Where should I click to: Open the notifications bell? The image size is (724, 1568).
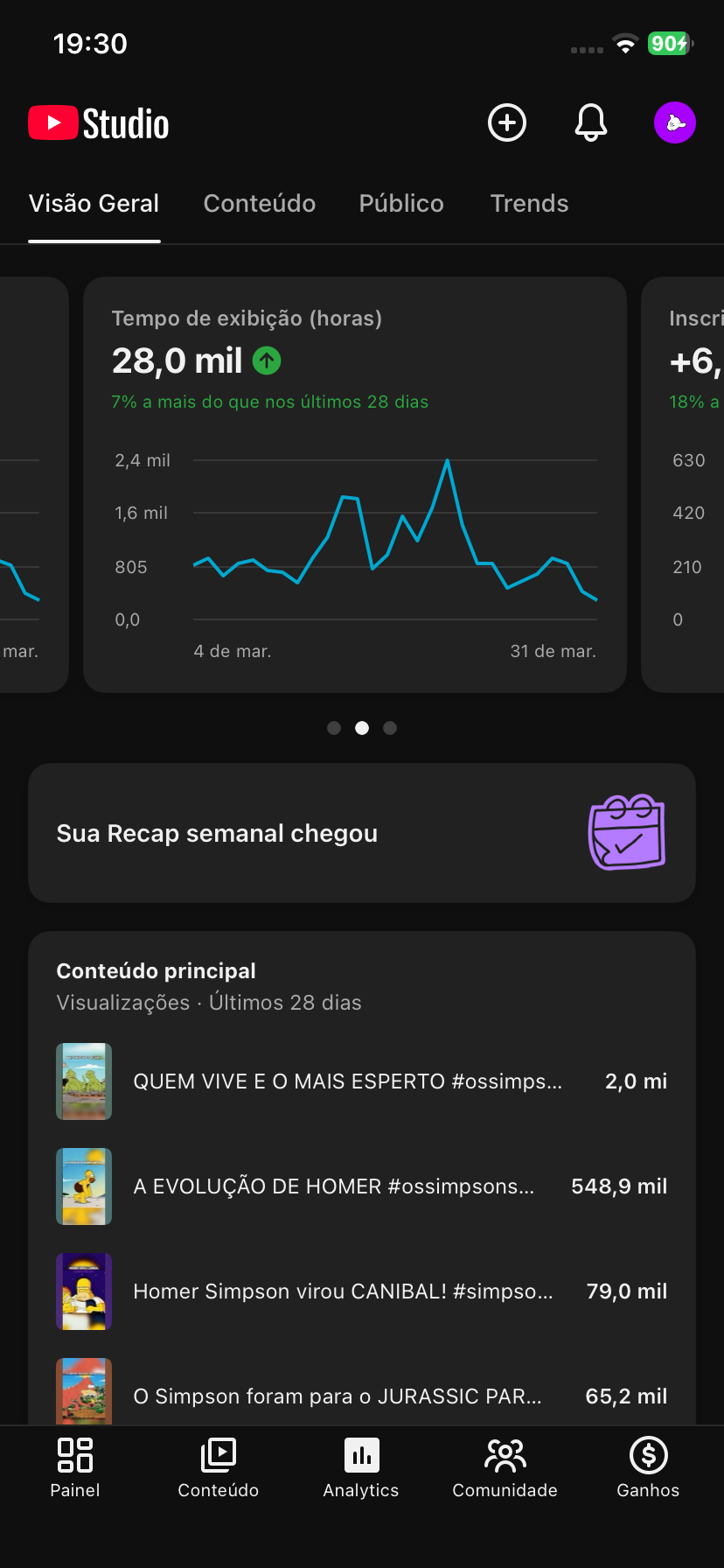click(x=591, y=122)
